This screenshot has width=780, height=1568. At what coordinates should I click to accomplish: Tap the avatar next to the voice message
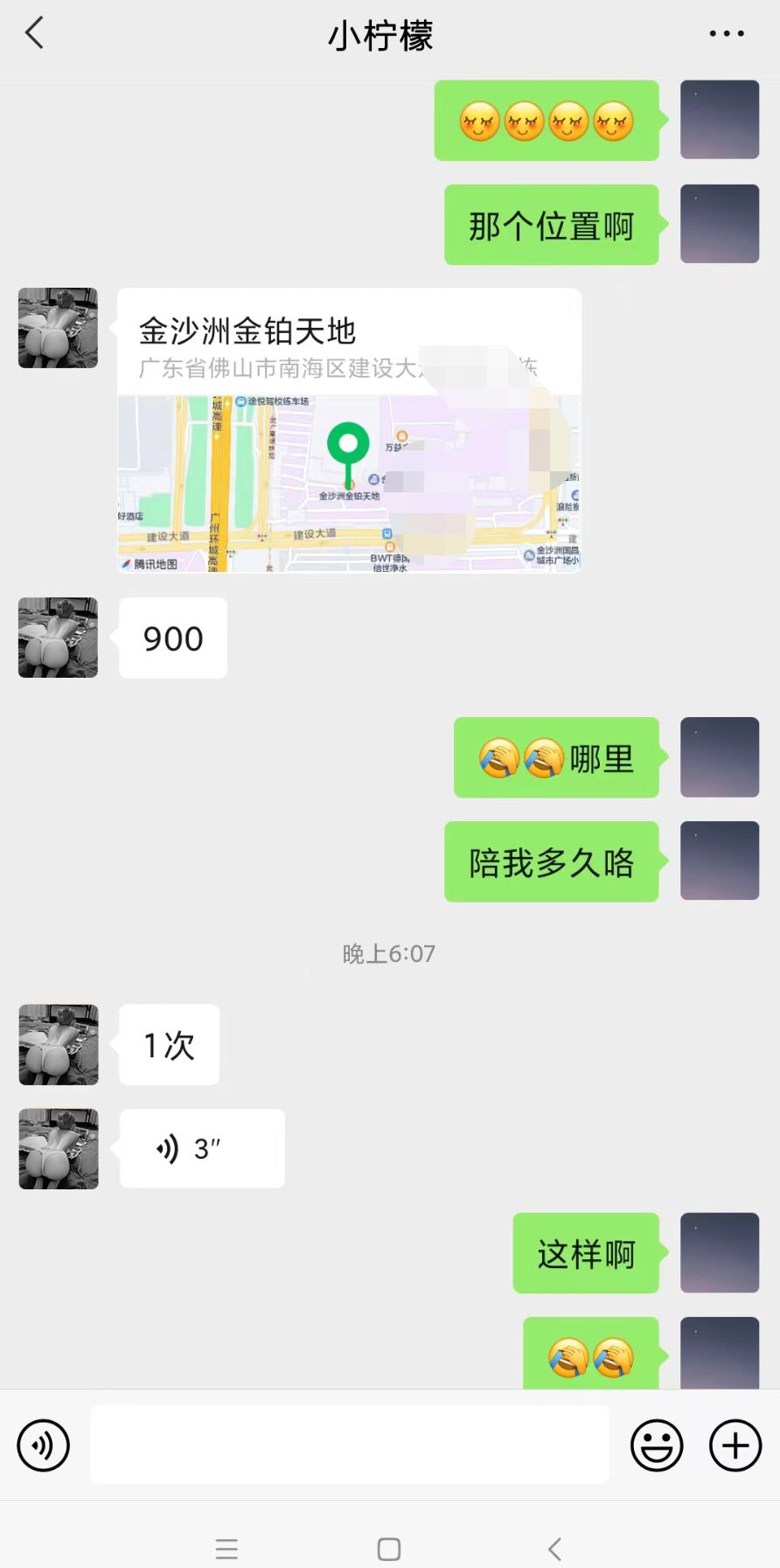(x=57, y=1148)
